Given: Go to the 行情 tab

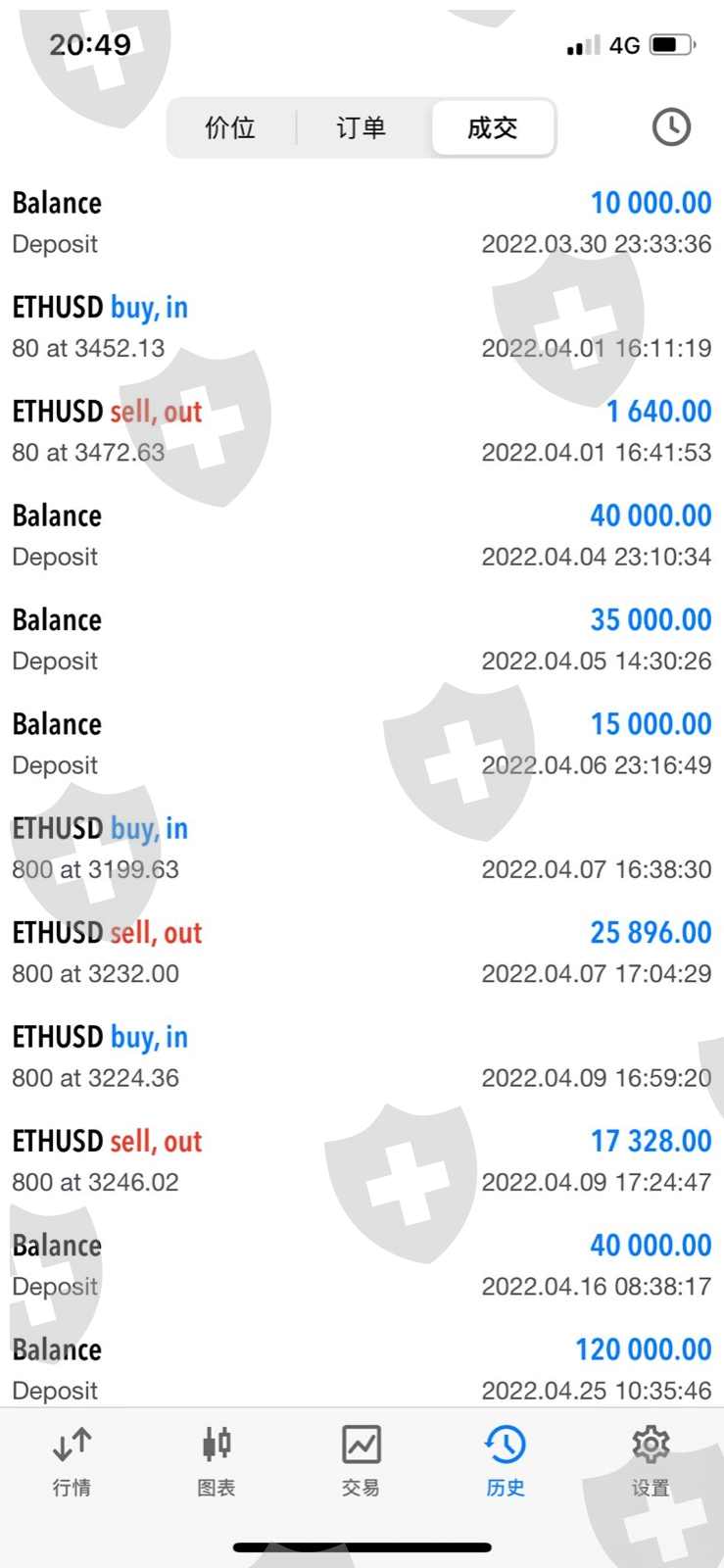Looking at the screenshot, I should point(72,1460).
